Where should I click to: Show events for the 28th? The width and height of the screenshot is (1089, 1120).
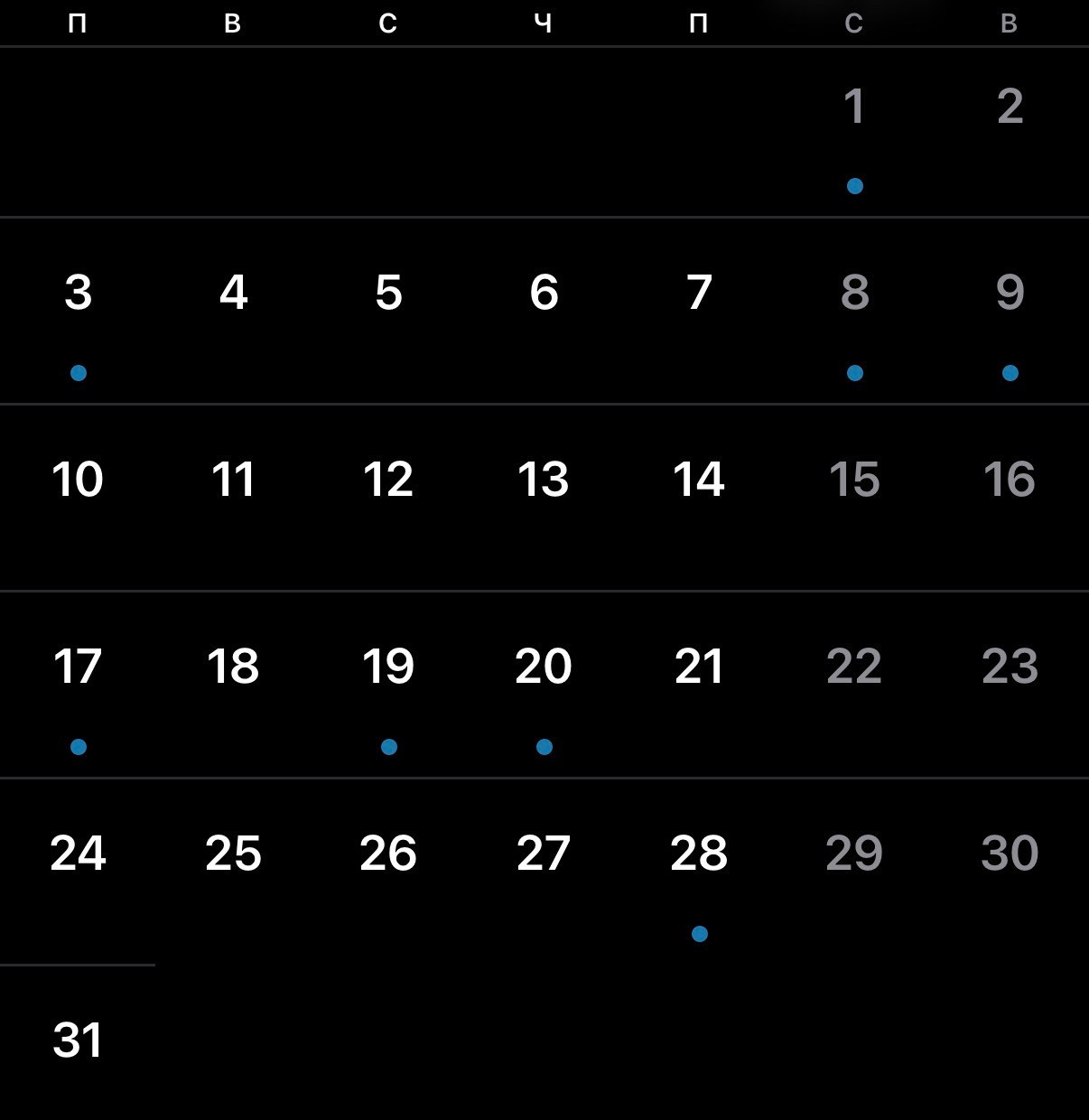pyautogui.click(x=699, y=854)
